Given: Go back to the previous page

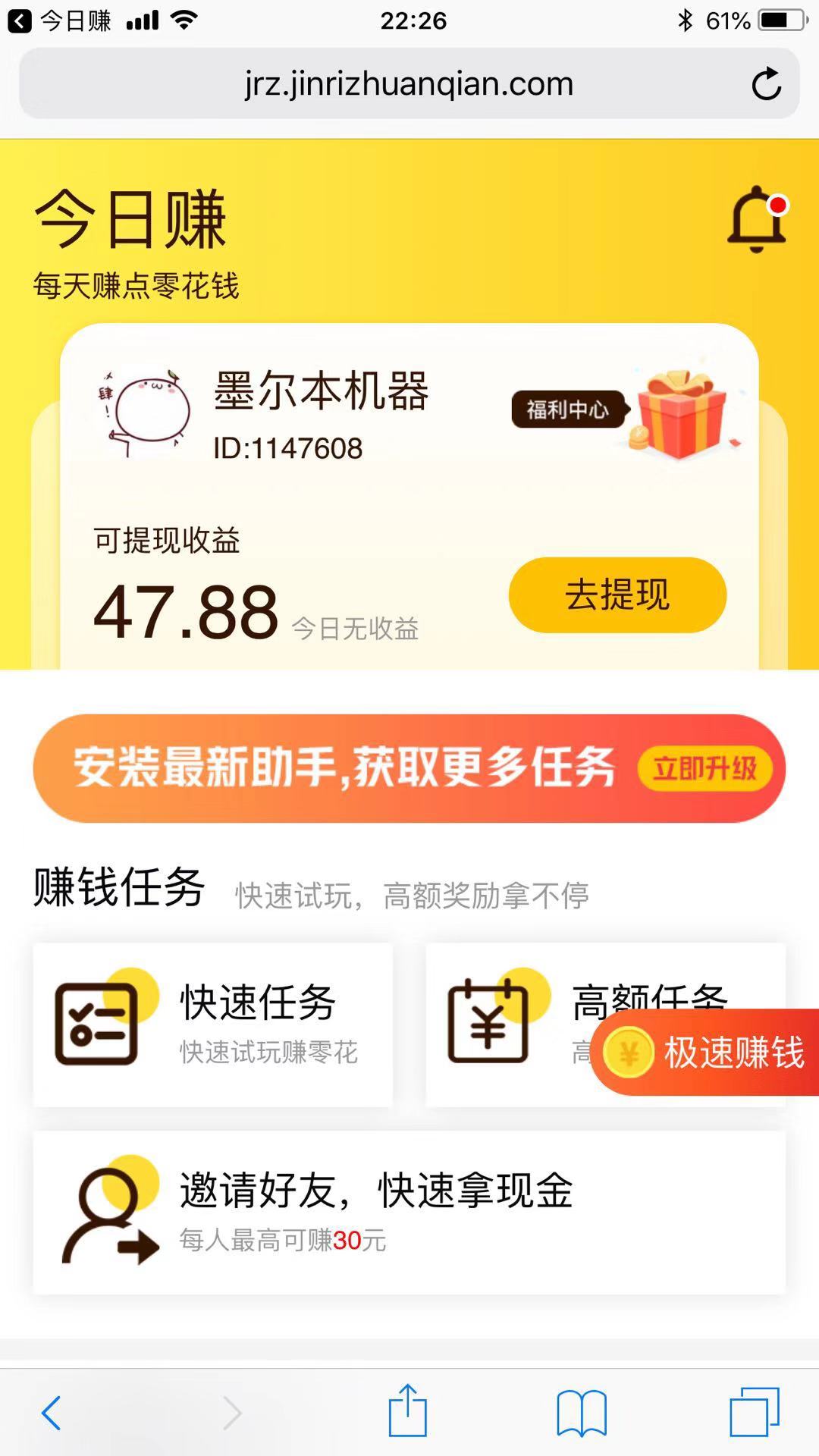Looking at the screenshot, I should click(x=52, y=1412).
